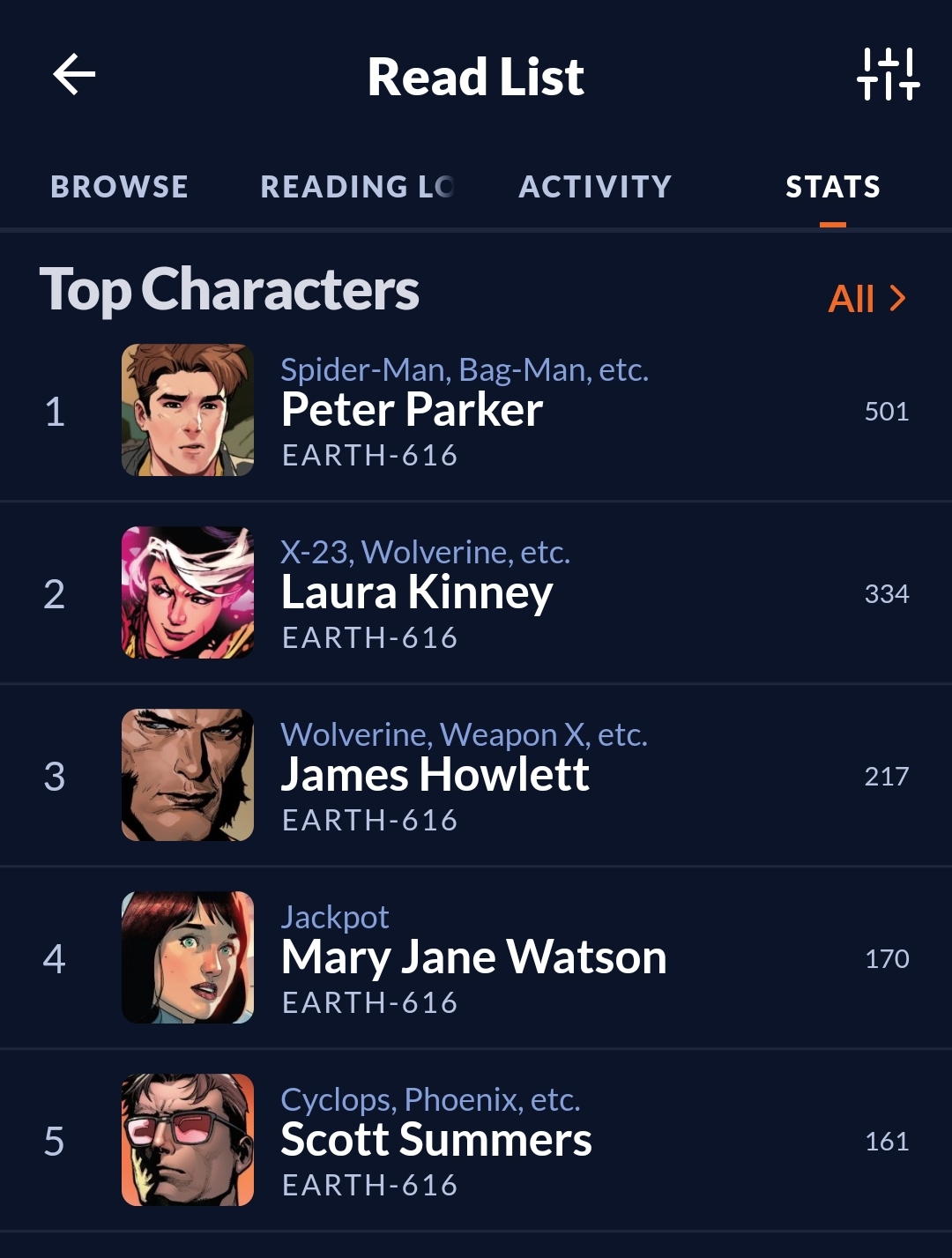
Task: Open the ACTIVITY tab
Action: click(x=594, y=186)
